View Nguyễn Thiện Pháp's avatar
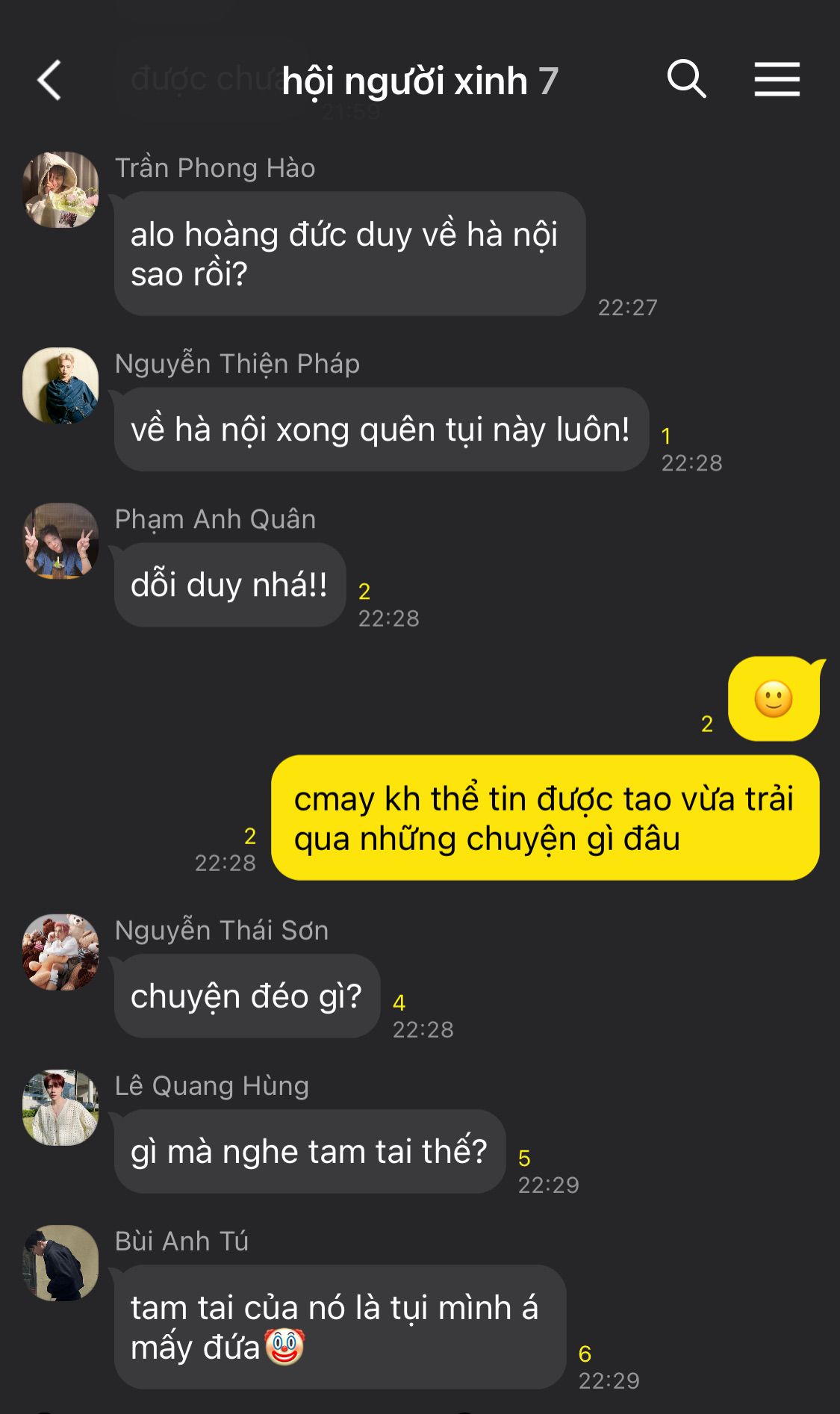This screenshot has width=840, height=1414. coord(60,385)
